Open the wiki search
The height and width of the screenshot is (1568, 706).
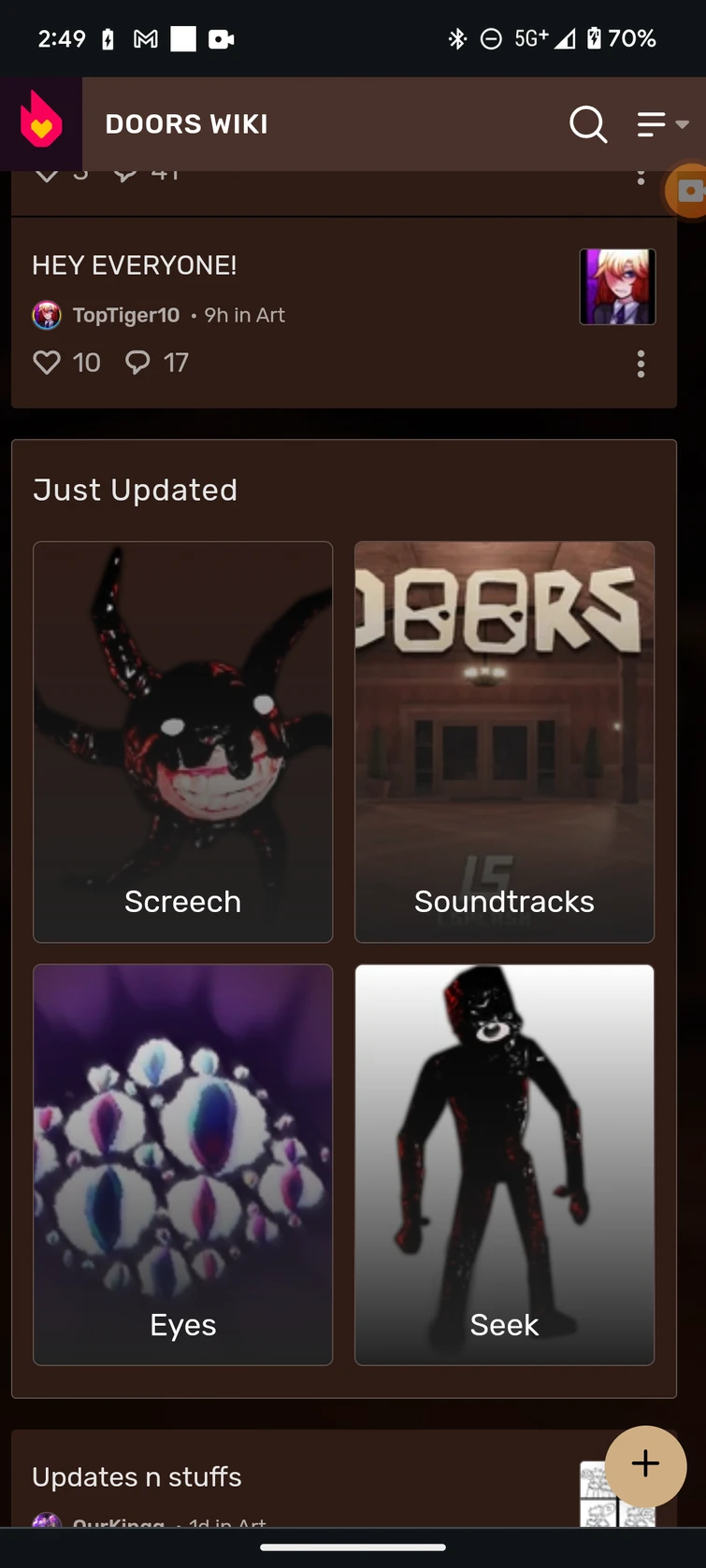[588, 123]
